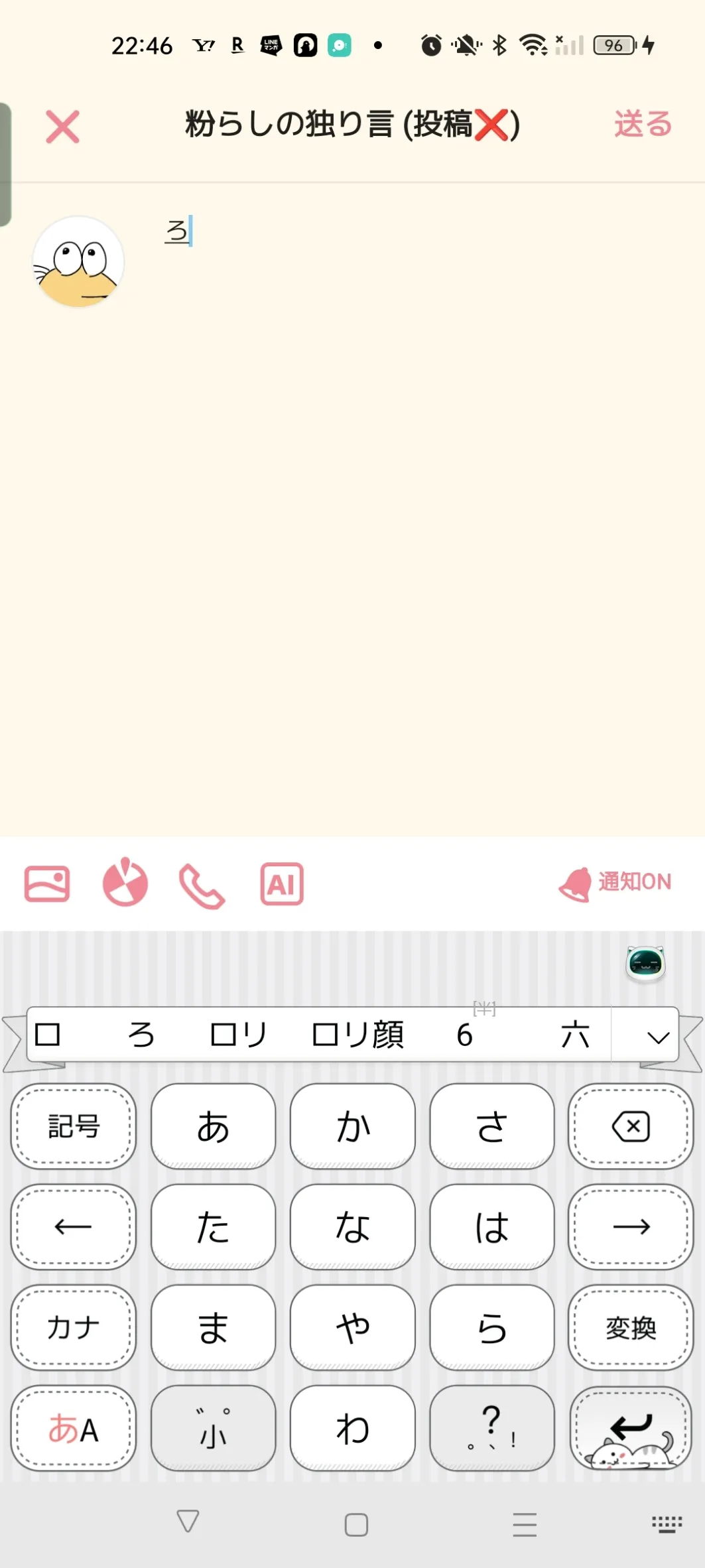Viewport: 705px width, 1568px height.
Task: Attach an image with the picture icon
Action: coord(47,883)
